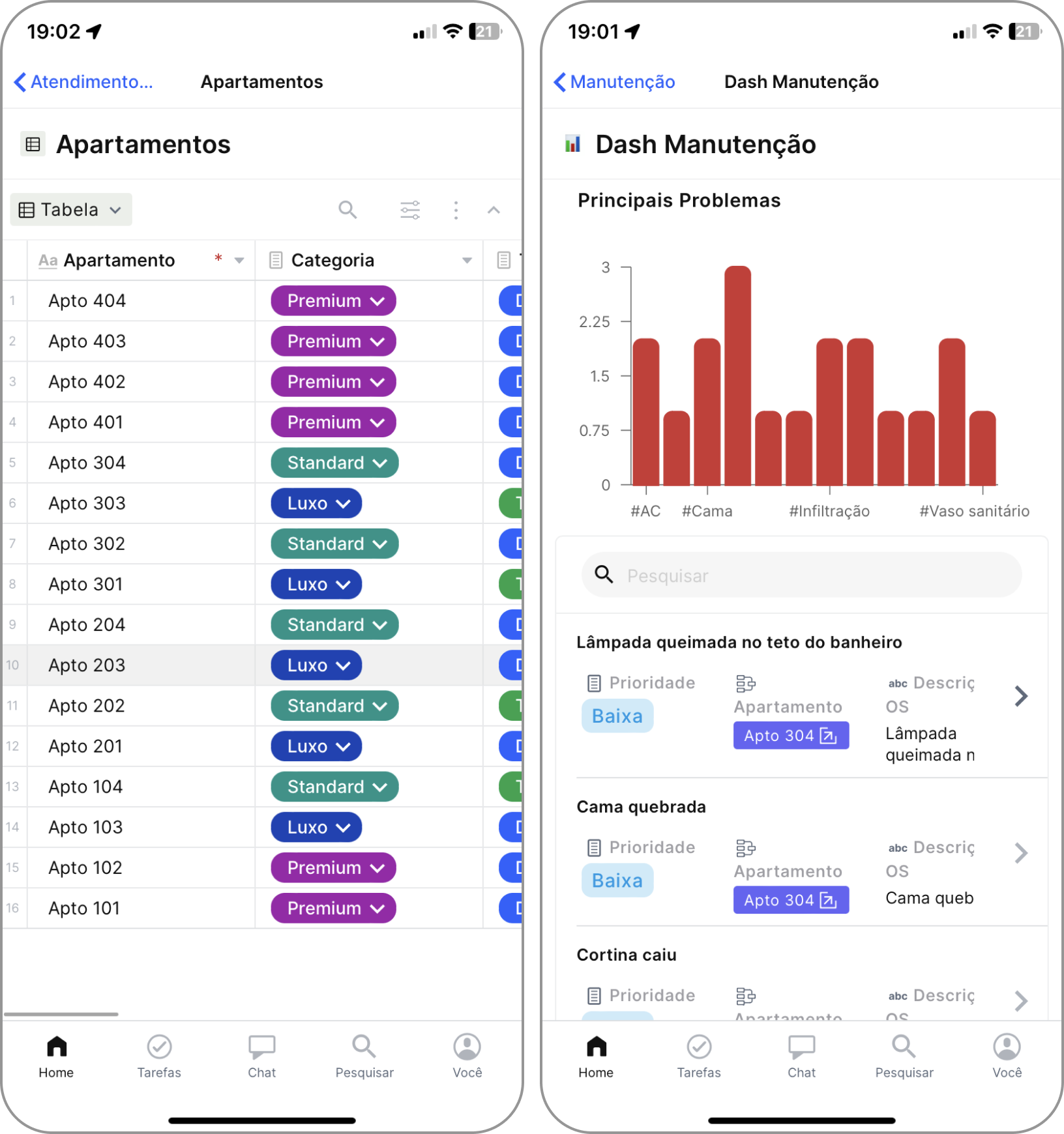The height and width of the screenshot is (1134, 1064).
Task: Open the Lâmpada queimada no teto do banheiro record
Action: pos(1021,696)
